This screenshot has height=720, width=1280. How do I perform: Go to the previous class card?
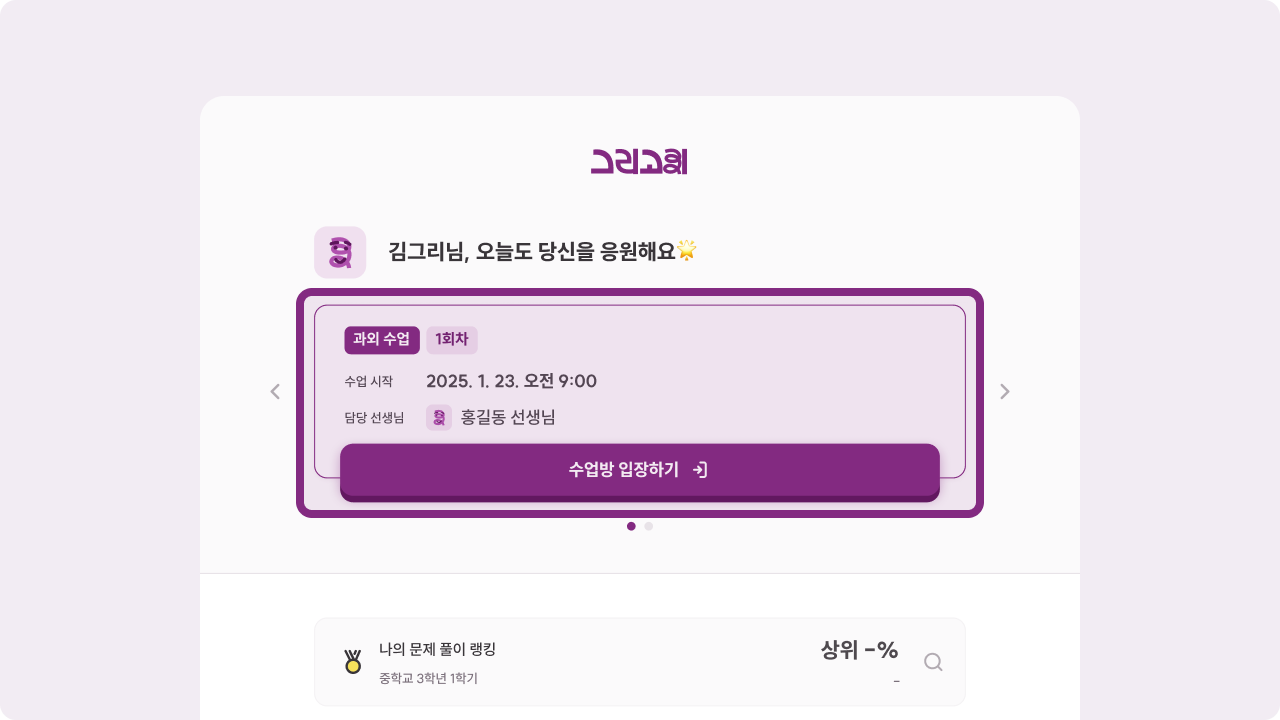click(x=275, y=392)
